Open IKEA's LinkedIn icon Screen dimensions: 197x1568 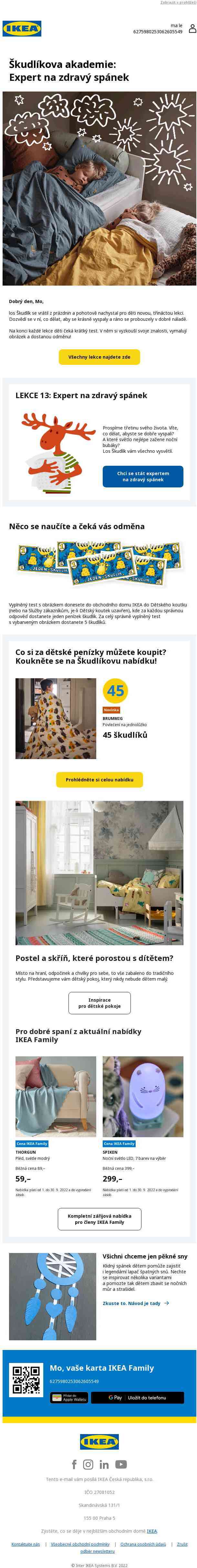pos(104,1464)
